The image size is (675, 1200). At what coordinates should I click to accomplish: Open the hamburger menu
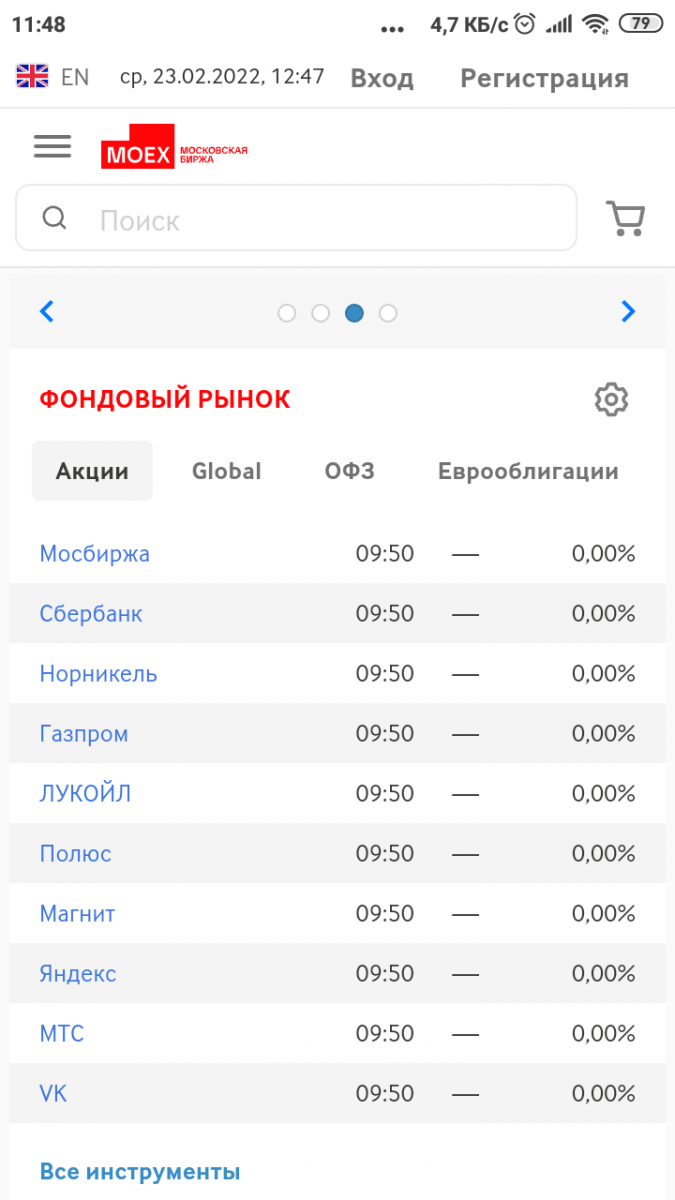(x=53, y=146)
